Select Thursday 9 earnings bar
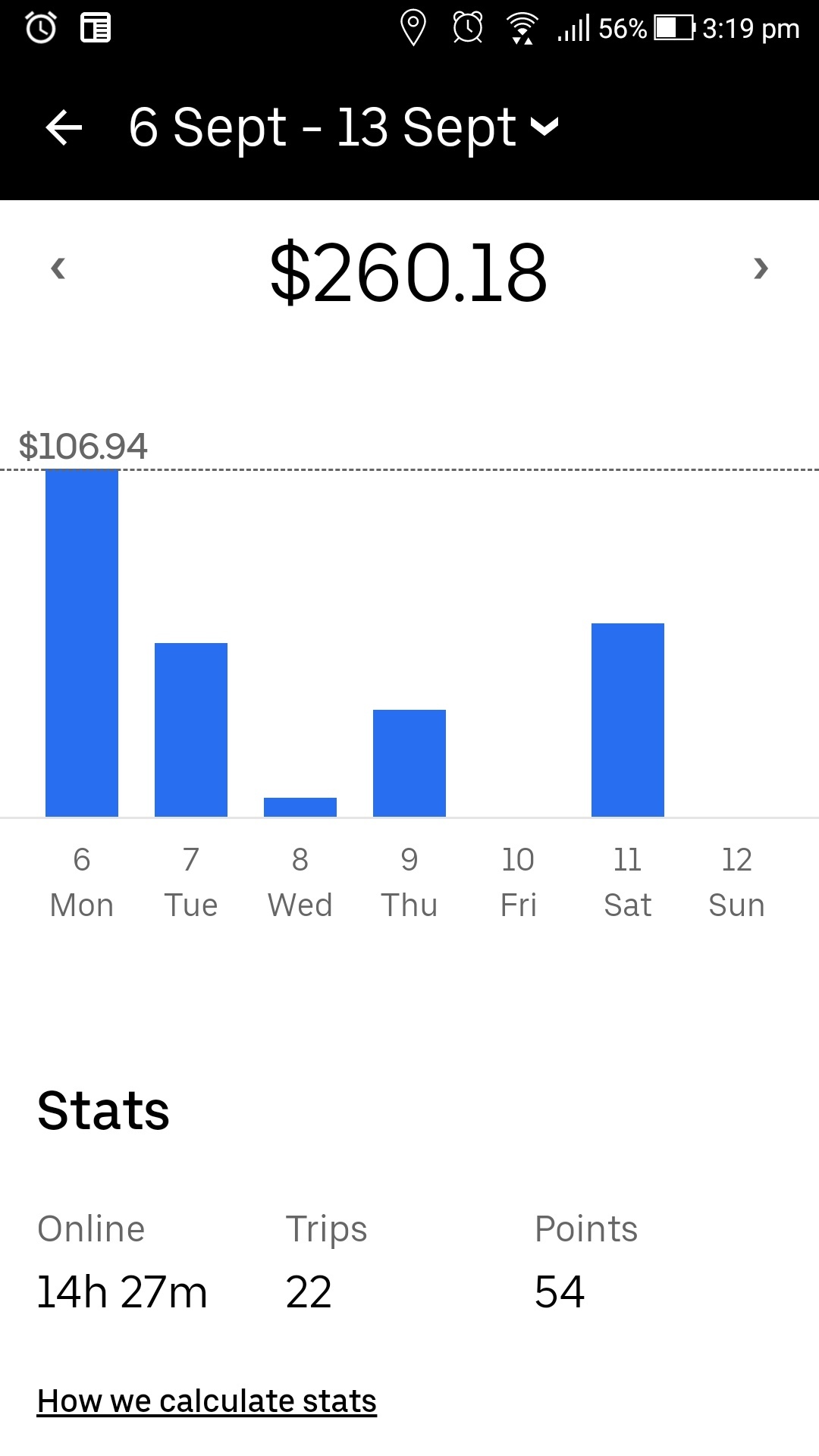 (409, 763)
